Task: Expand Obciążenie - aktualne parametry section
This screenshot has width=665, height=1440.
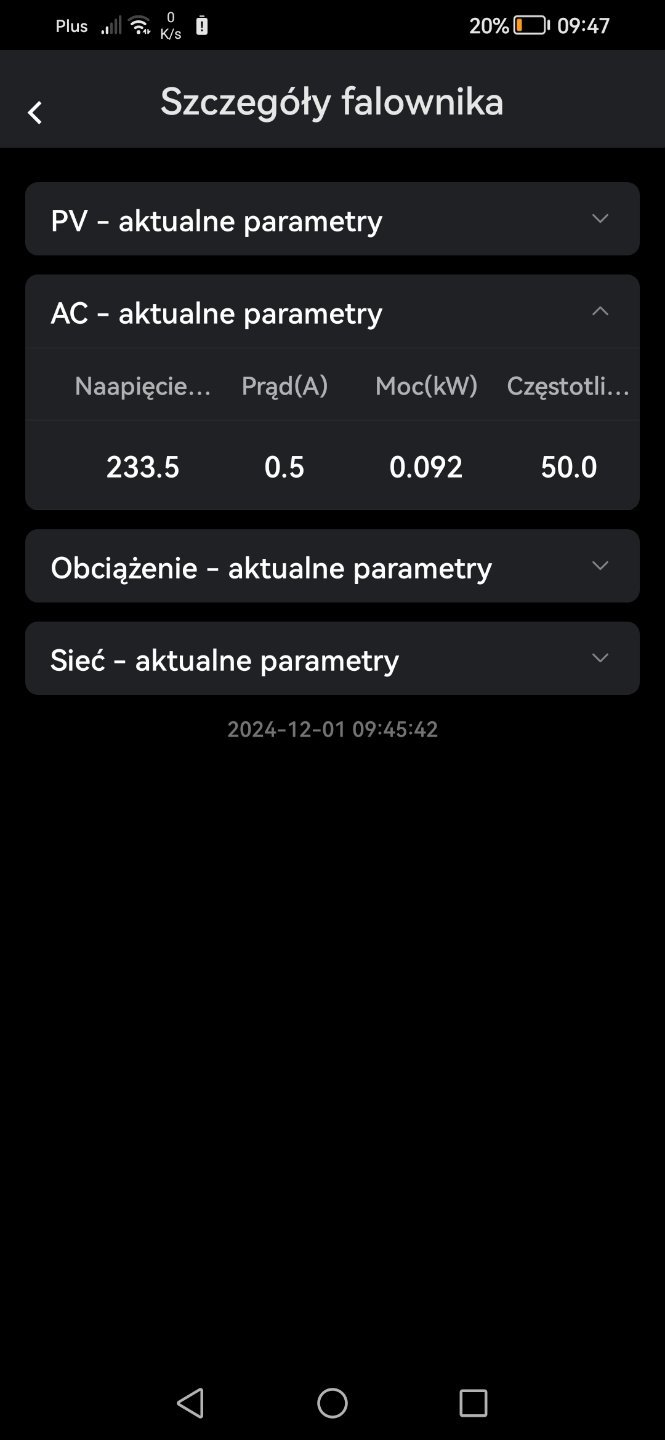Action: 599,566
